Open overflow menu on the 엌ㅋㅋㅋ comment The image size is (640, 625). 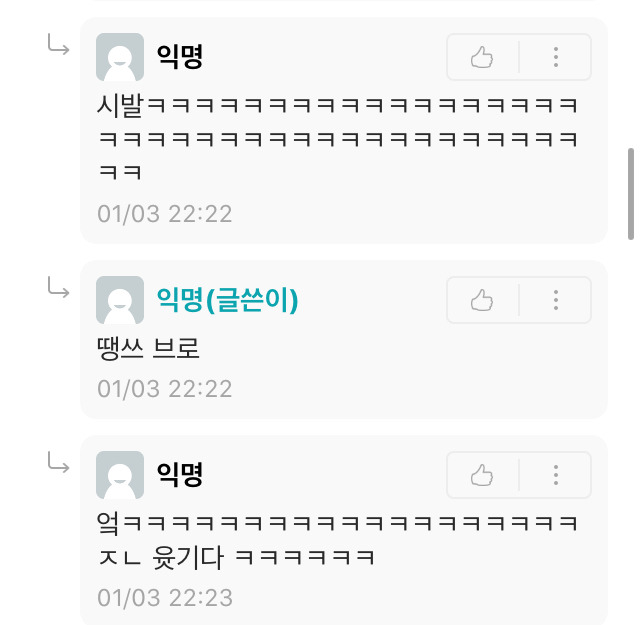click(556, 475)
